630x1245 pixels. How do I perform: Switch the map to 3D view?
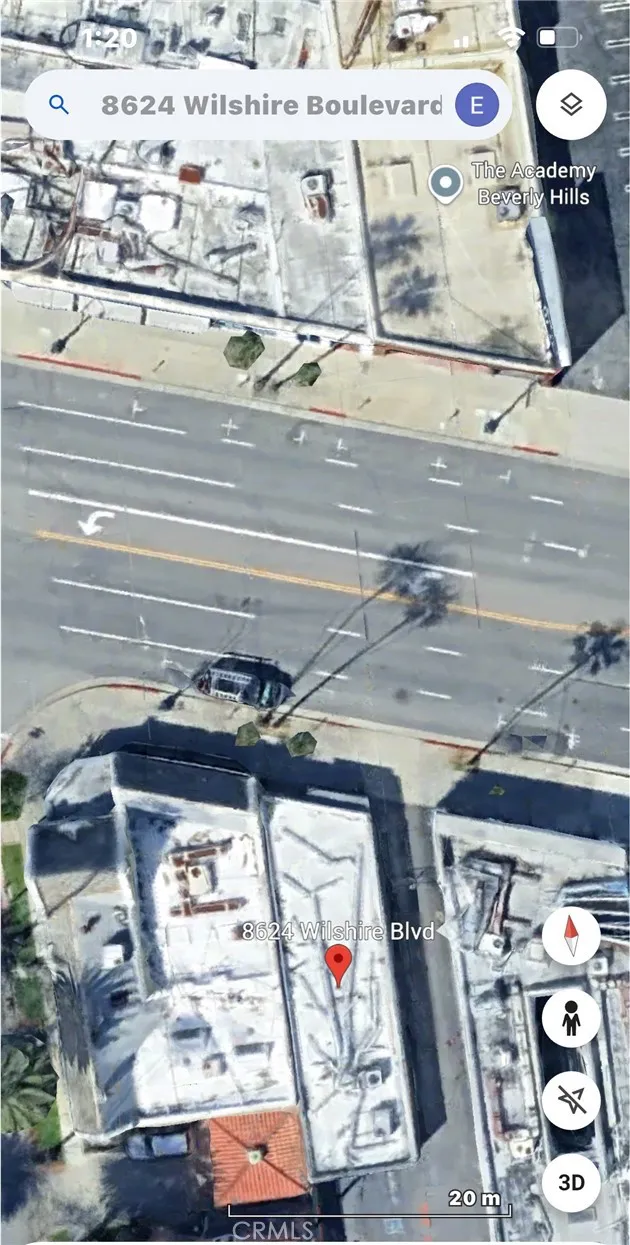[571, 1183]
